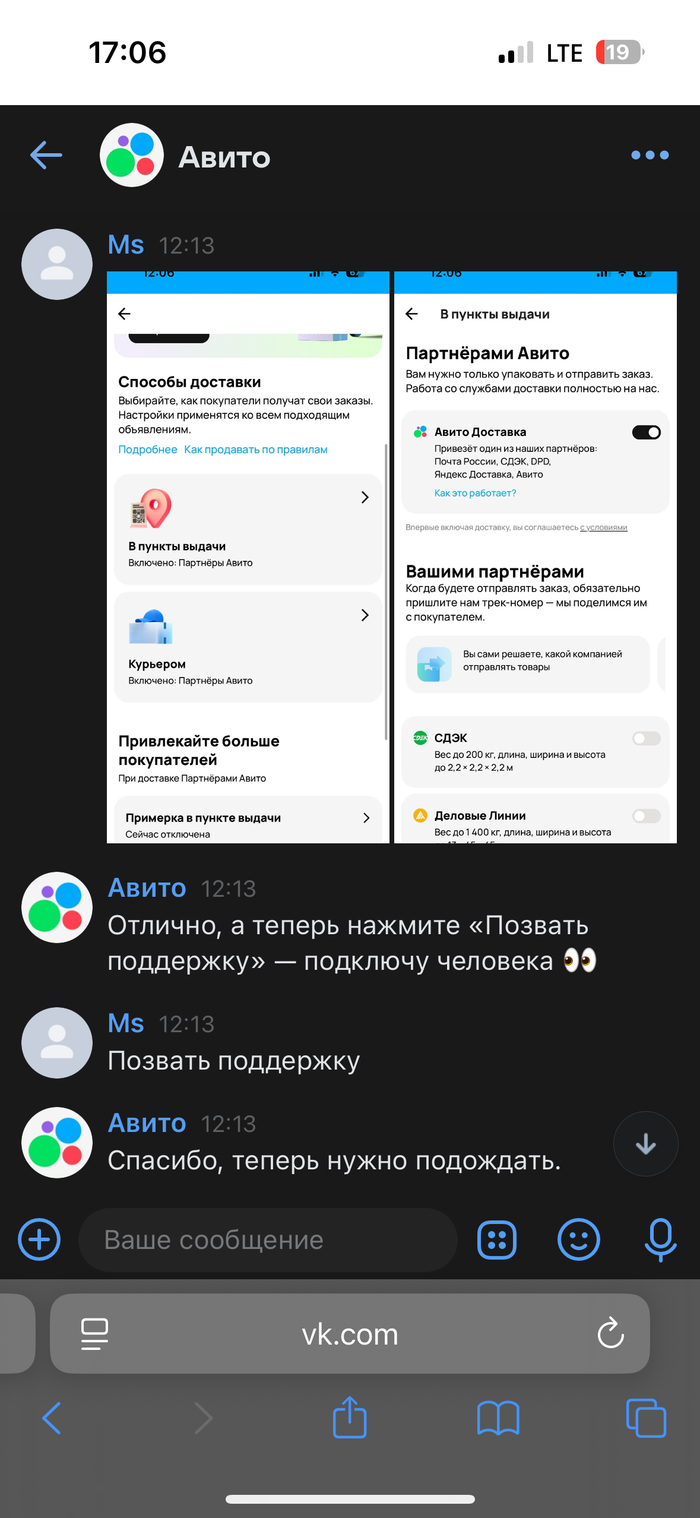Open the bot keyboard icon
The height and width of the screenshot is (1518, 700).
(x=497, y=1240)
